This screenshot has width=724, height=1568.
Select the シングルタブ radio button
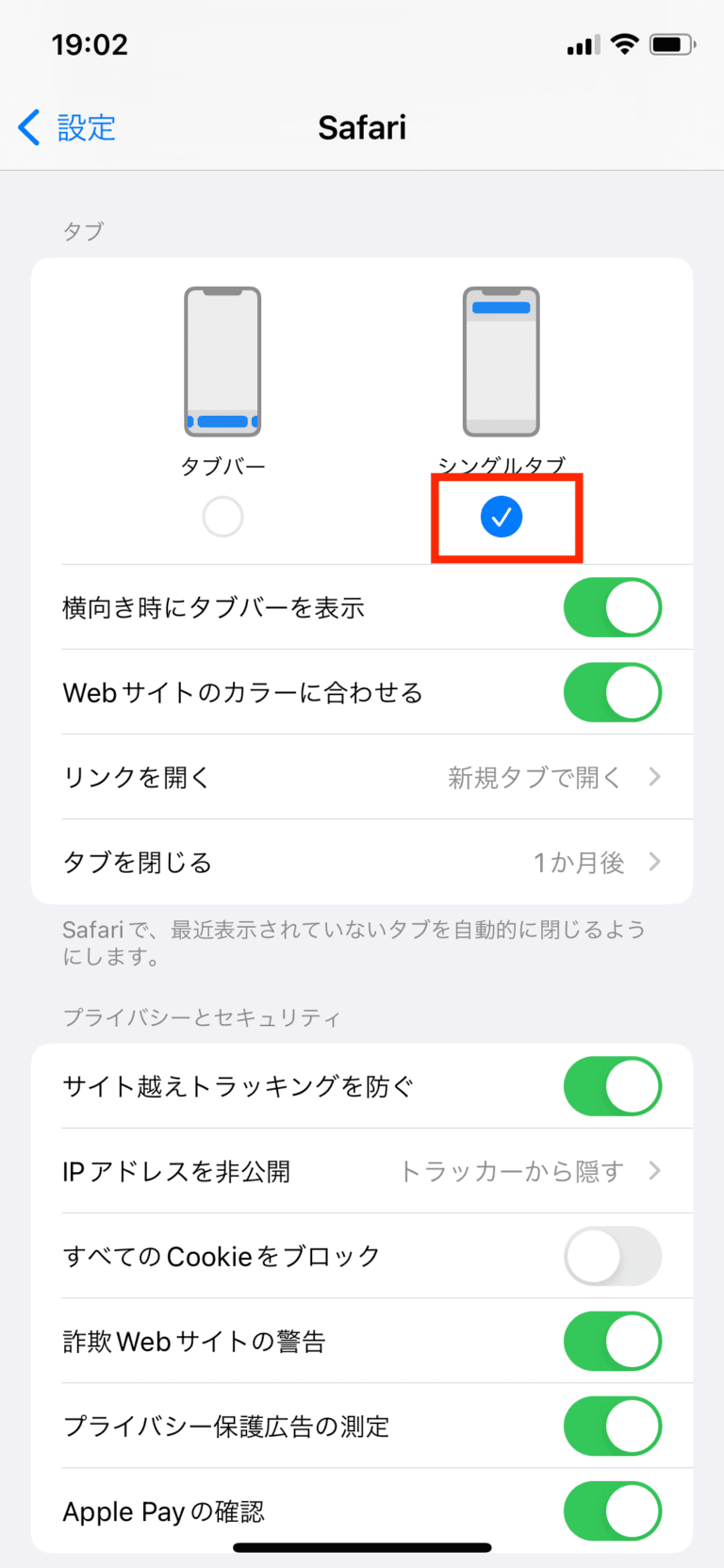502,517
